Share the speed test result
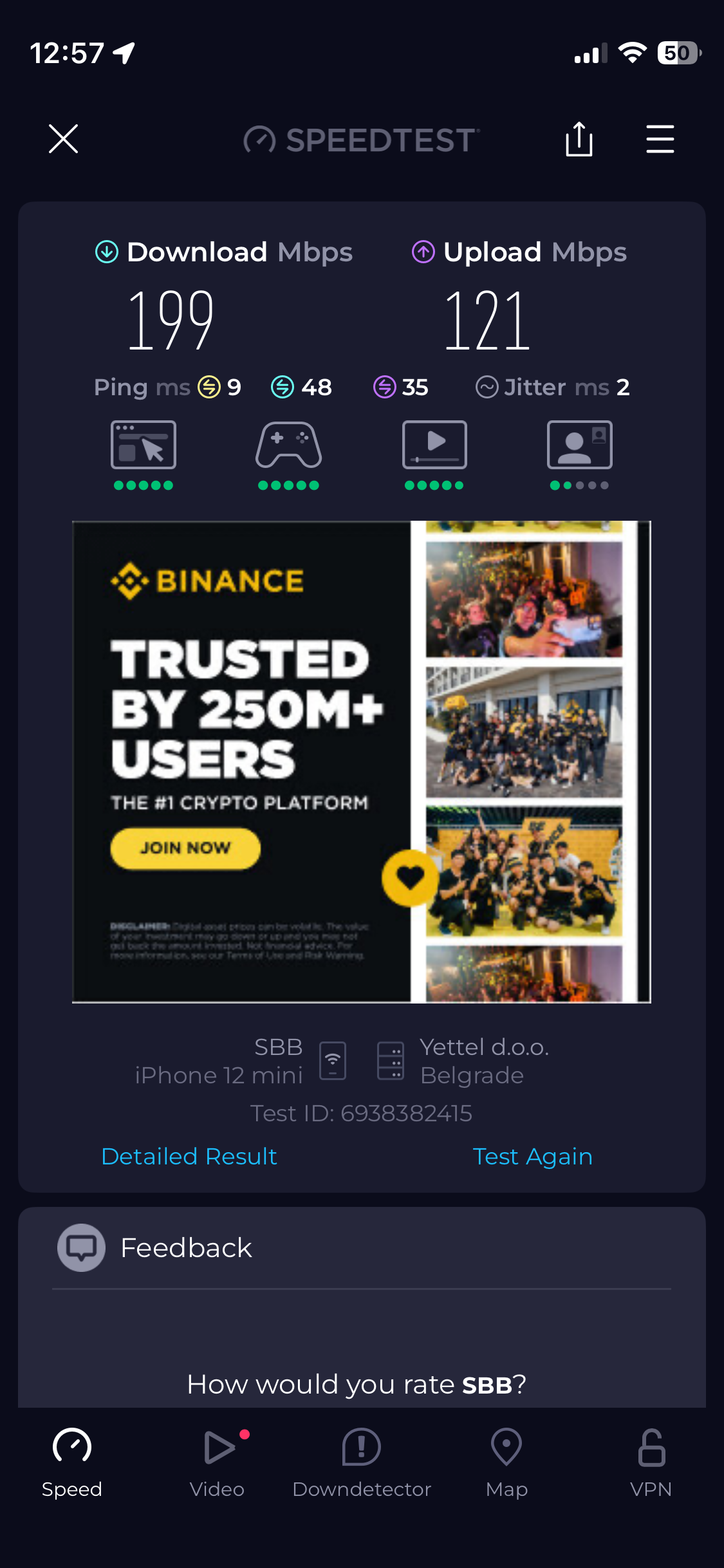724x1568 pixels. [x=579, y=139]
